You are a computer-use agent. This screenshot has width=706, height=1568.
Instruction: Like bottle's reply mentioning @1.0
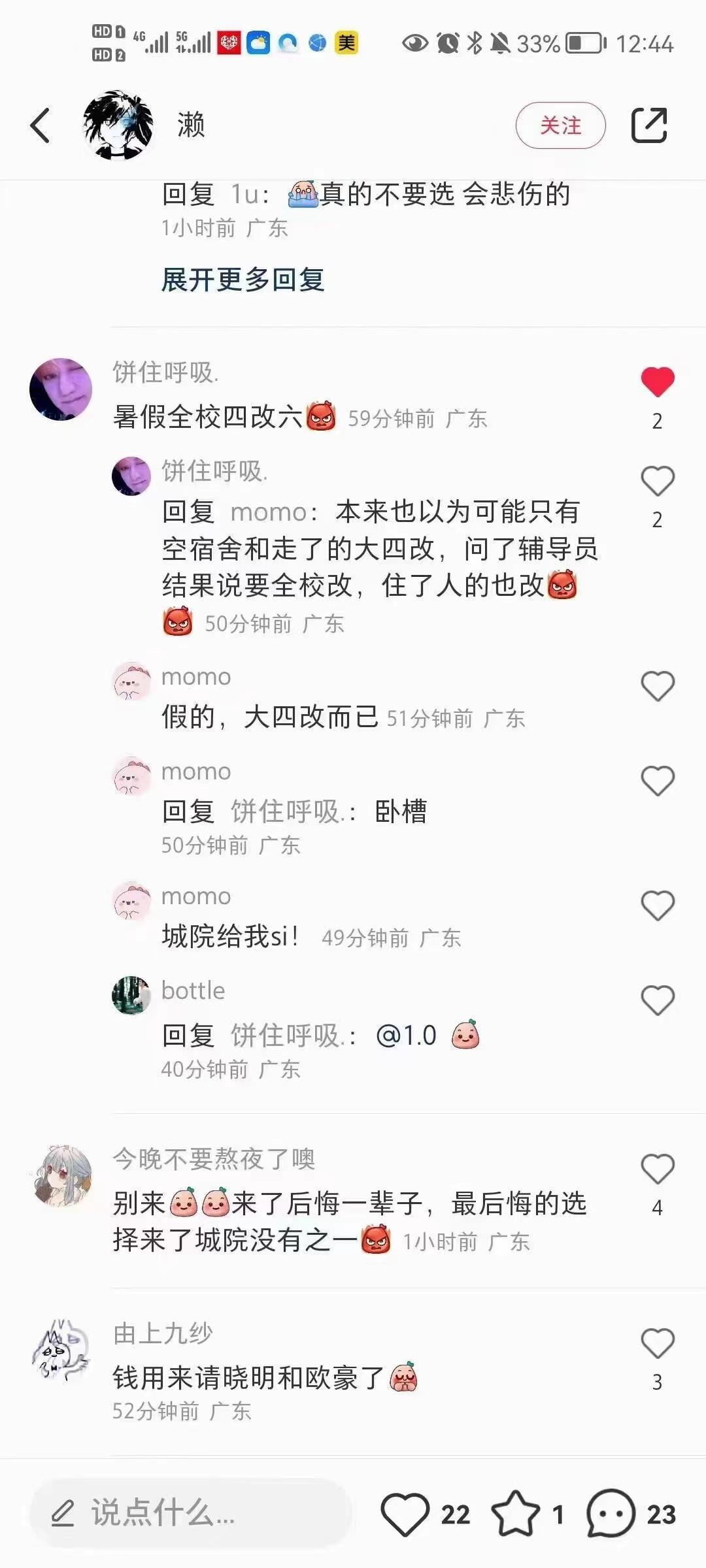(657, 1001)
